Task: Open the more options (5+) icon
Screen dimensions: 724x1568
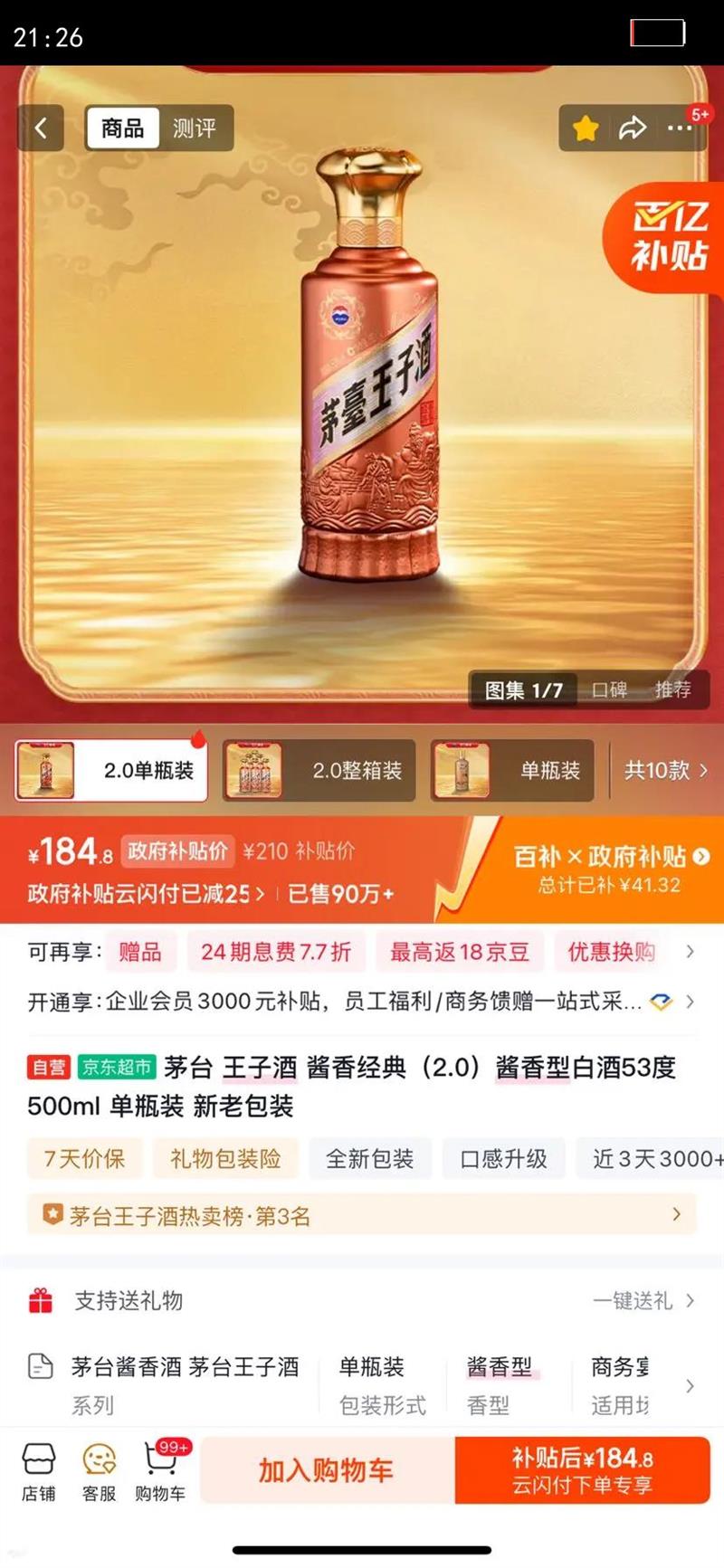Action: [681, 128]
